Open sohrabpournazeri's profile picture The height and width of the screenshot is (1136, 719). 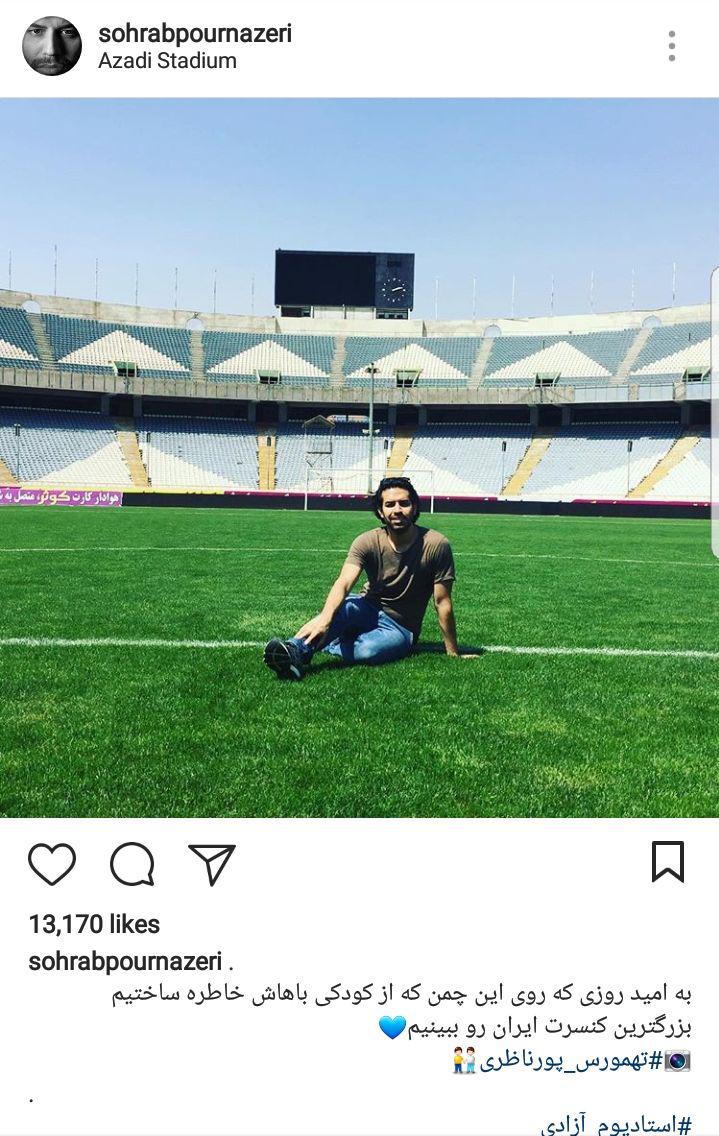click(x=52, y=46)
